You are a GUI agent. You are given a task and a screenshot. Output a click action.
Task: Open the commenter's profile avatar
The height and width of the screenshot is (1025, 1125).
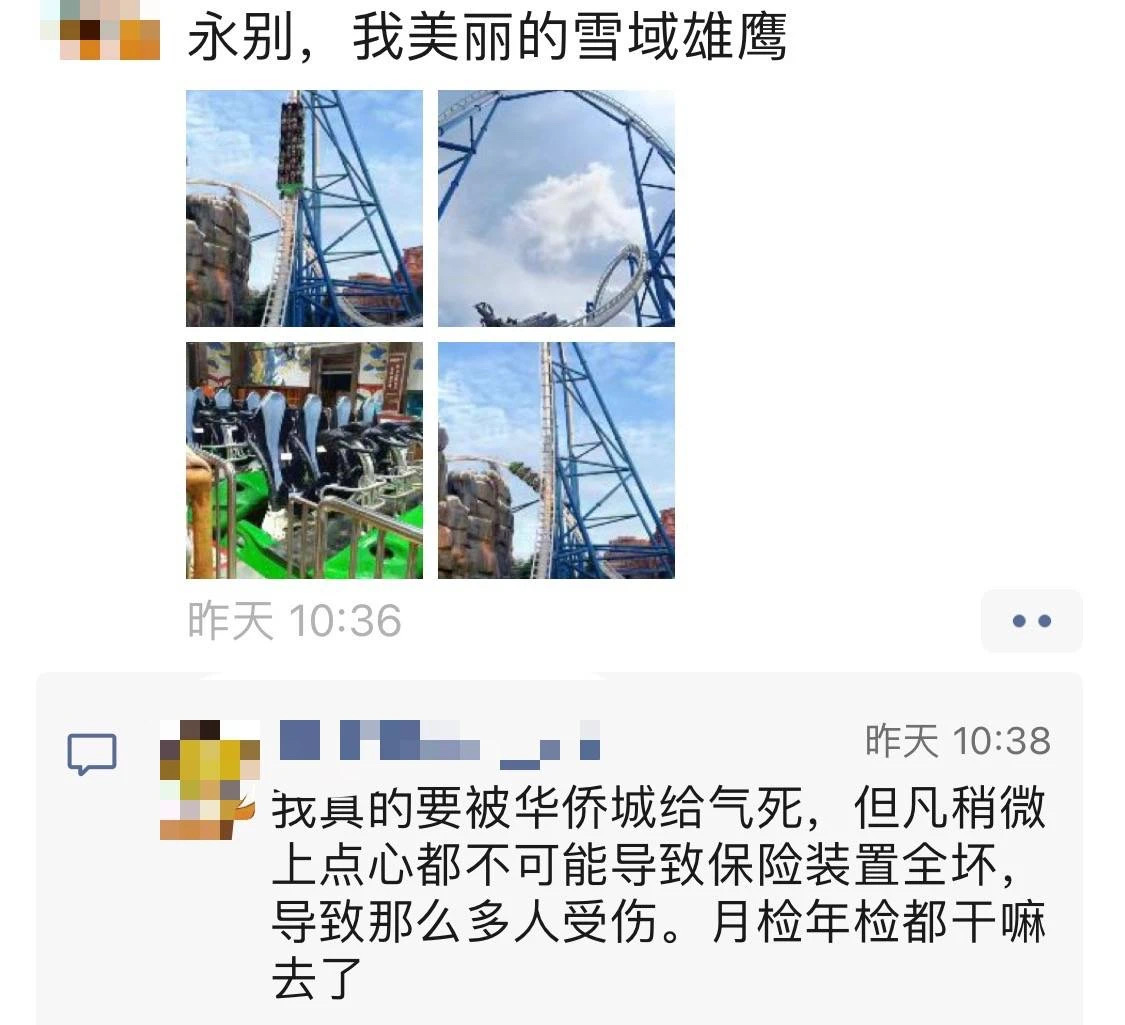click(x=209, y=779)
